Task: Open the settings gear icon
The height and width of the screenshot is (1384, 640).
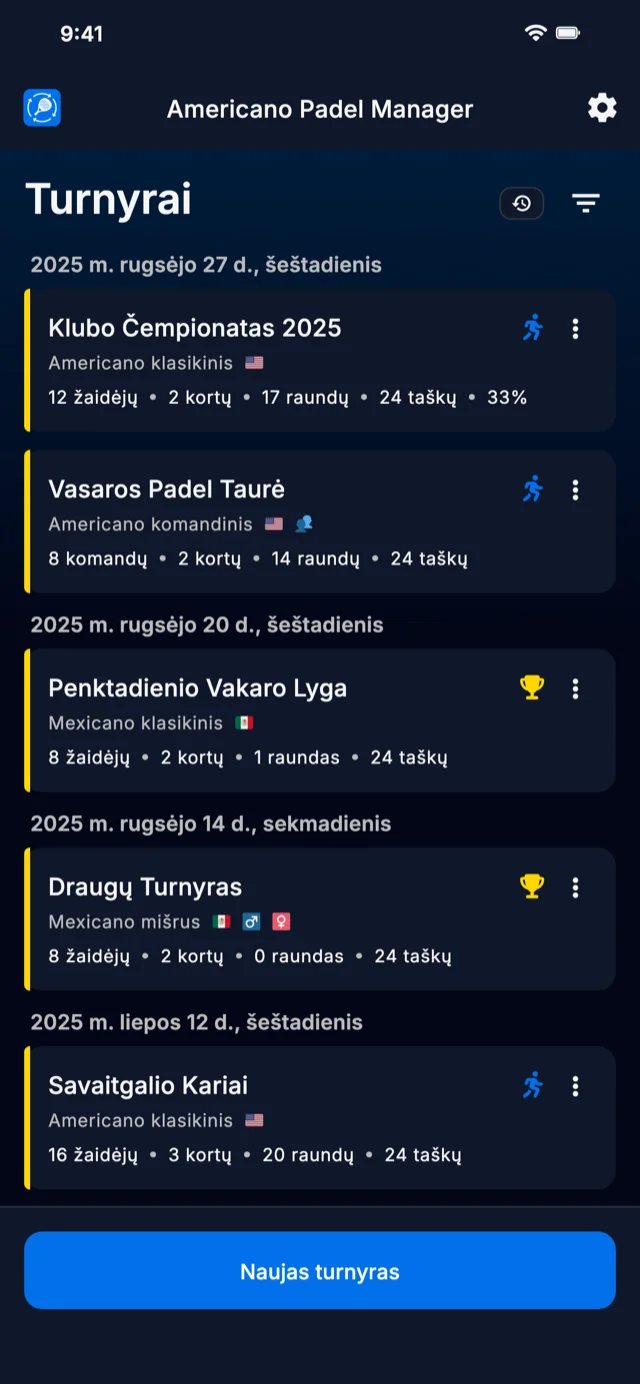Action: click(x=602, y=108)
